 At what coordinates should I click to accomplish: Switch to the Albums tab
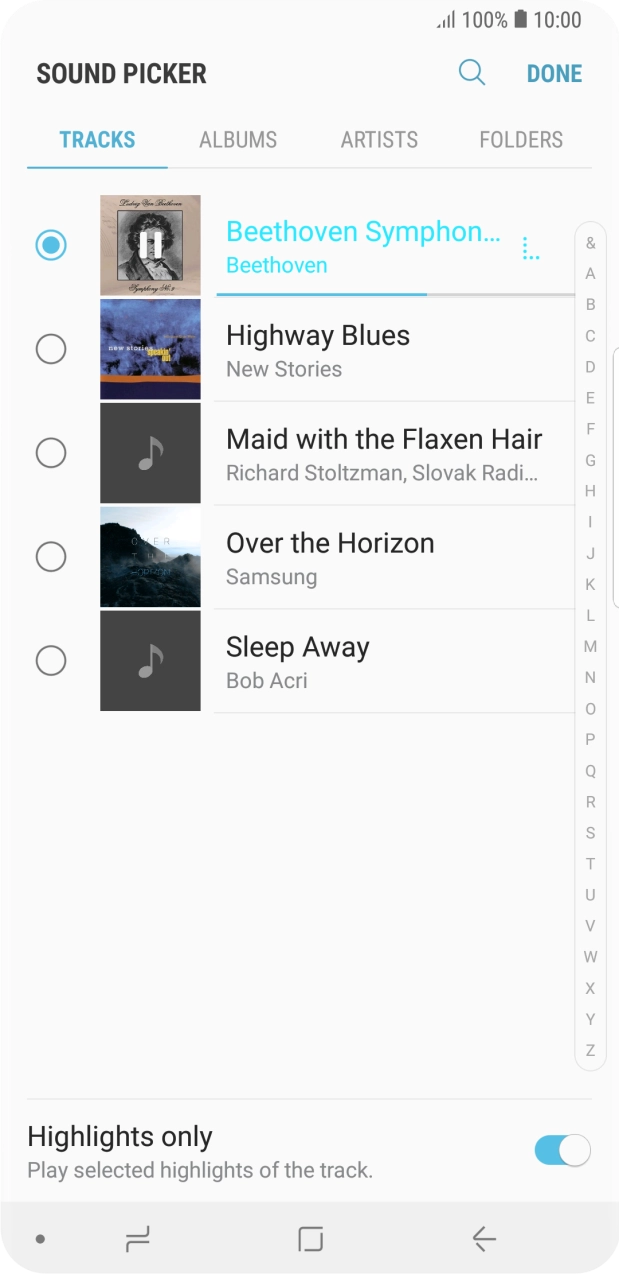238,140
